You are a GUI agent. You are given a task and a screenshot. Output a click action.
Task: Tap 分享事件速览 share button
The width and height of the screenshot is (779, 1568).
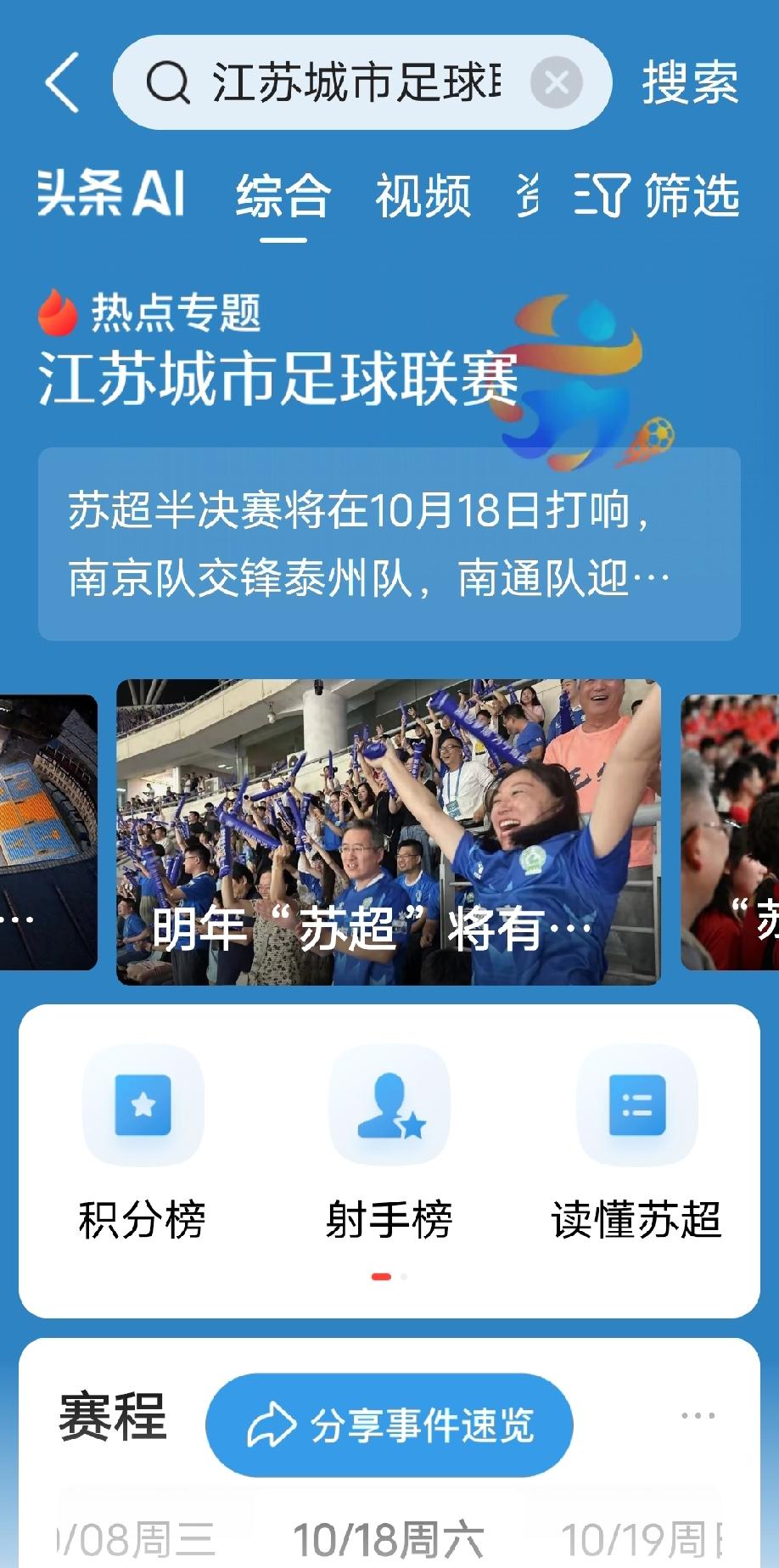tap(389, 1425)
